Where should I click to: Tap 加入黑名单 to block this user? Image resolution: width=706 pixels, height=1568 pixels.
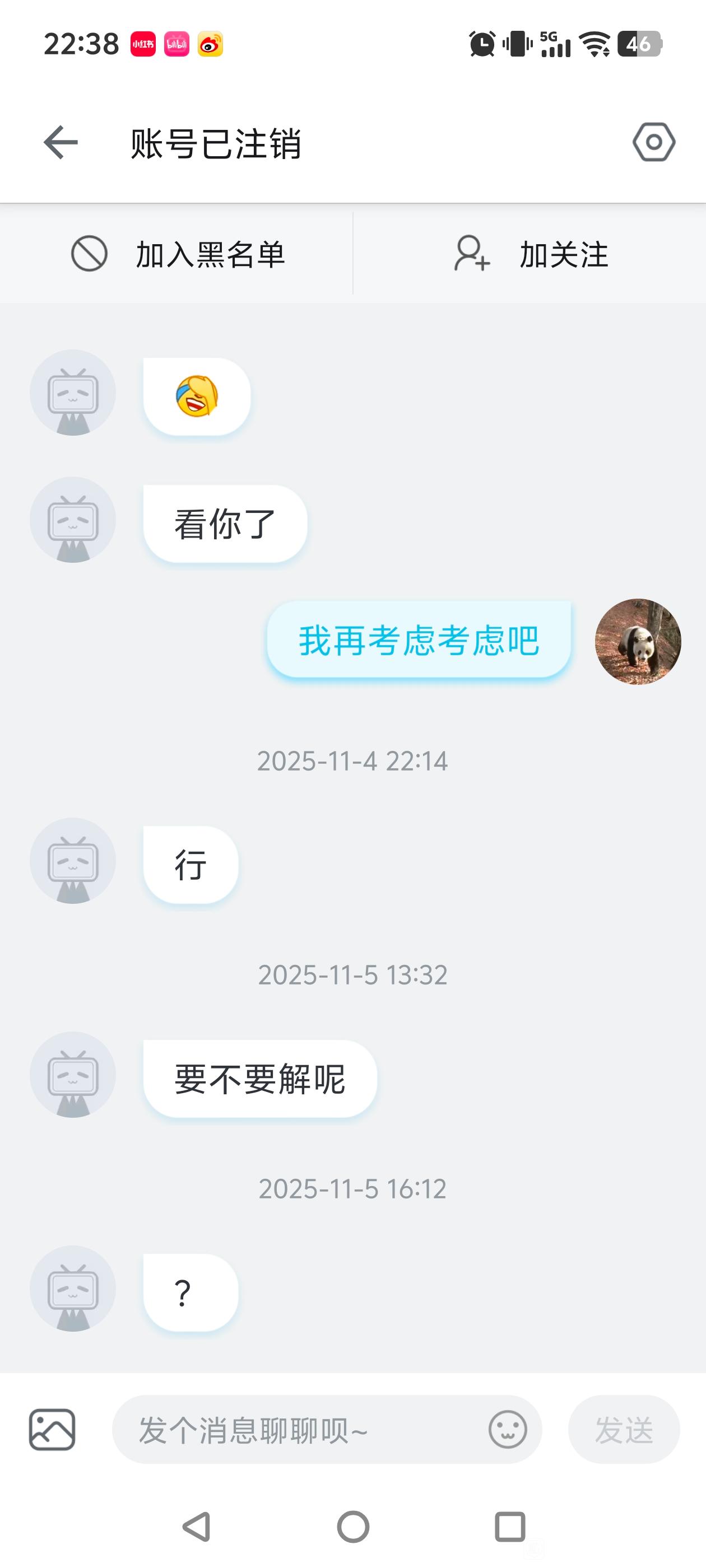176,254
